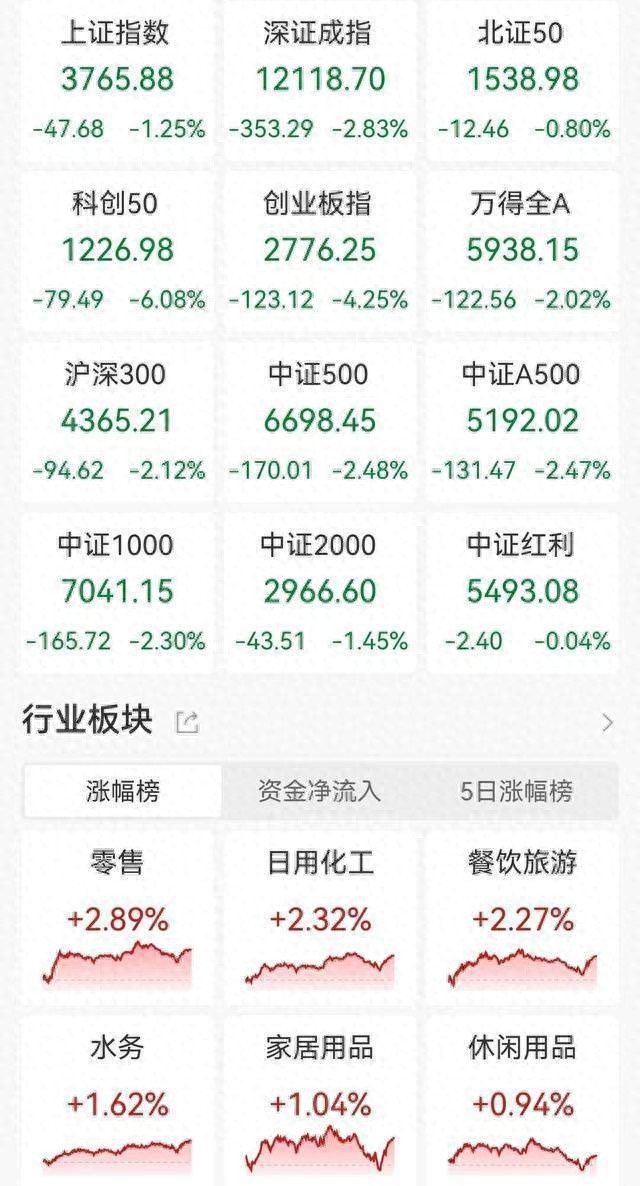Select the 涨幅榜 tab
The width and height of the screenshot is (640, 1186).
click(123, 791)
